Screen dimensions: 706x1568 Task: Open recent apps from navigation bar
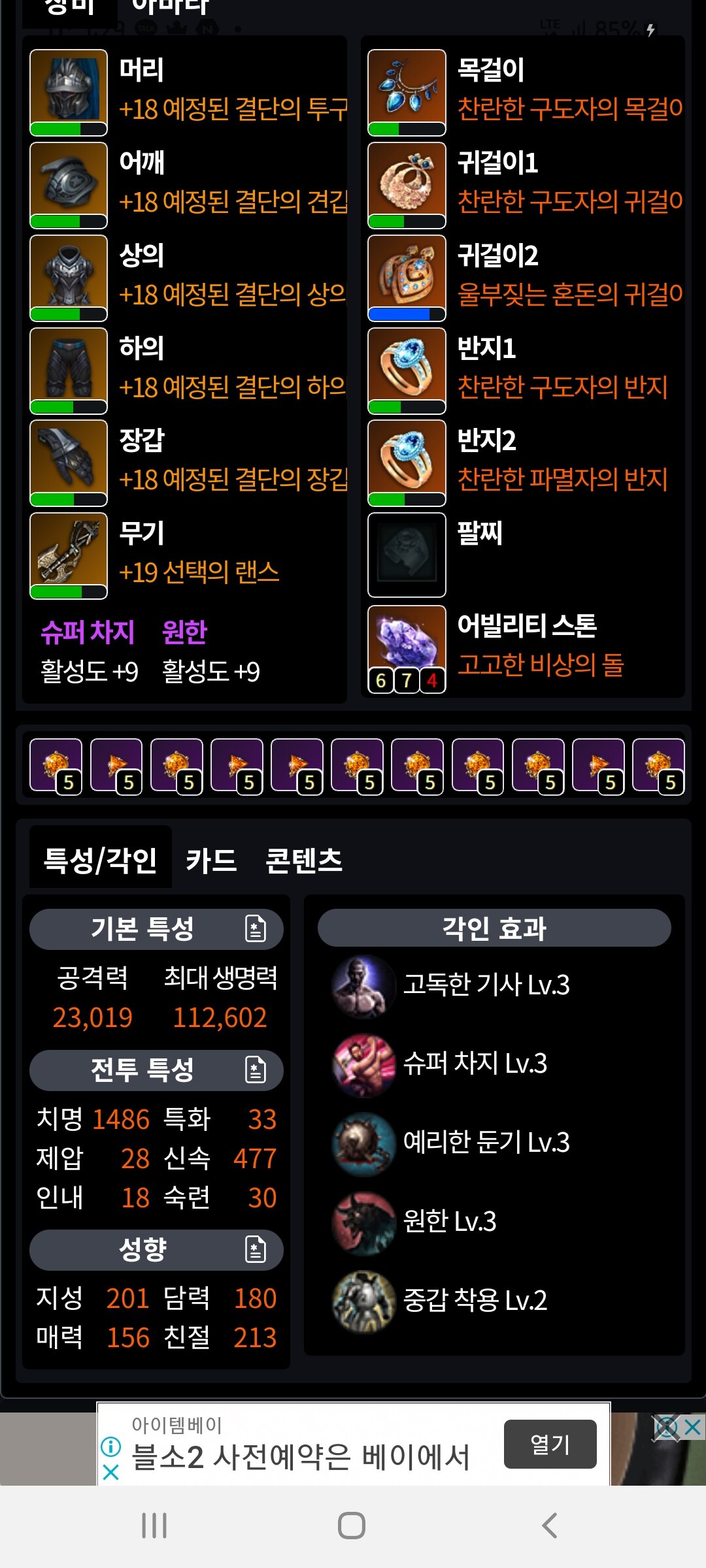(154, 1526)
